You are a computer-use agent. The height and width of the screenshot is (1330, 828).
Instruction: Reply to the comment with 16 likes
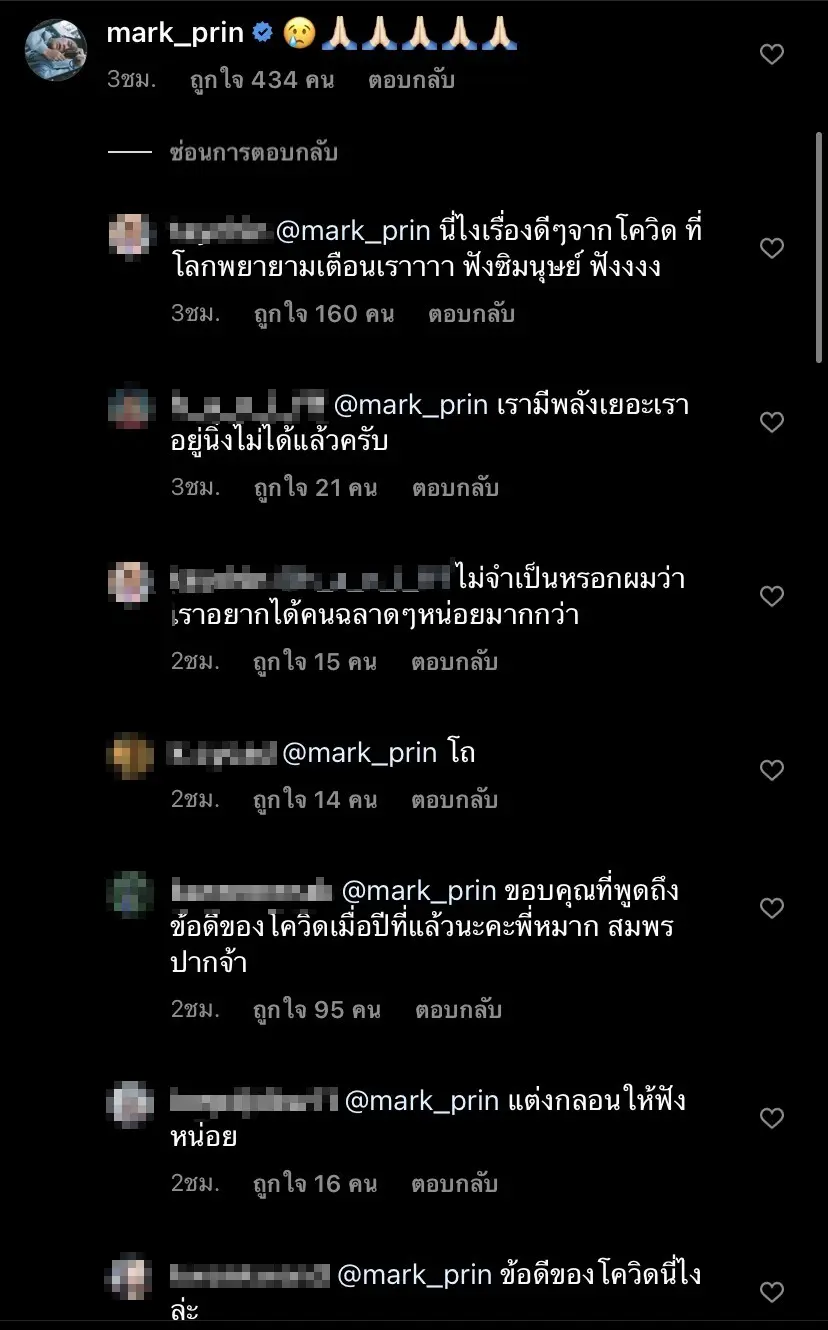[454, 1184]
